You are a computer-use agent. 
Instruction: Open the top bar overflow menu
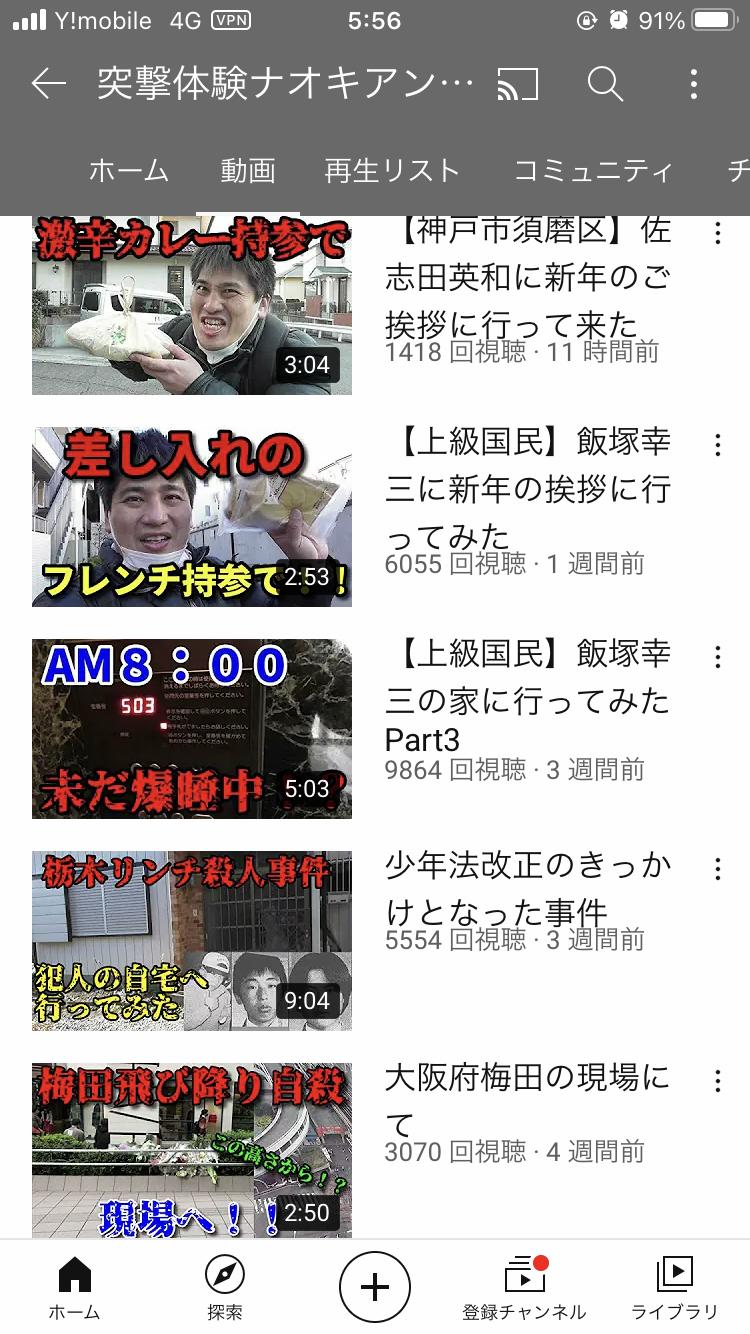click(694, 85)
